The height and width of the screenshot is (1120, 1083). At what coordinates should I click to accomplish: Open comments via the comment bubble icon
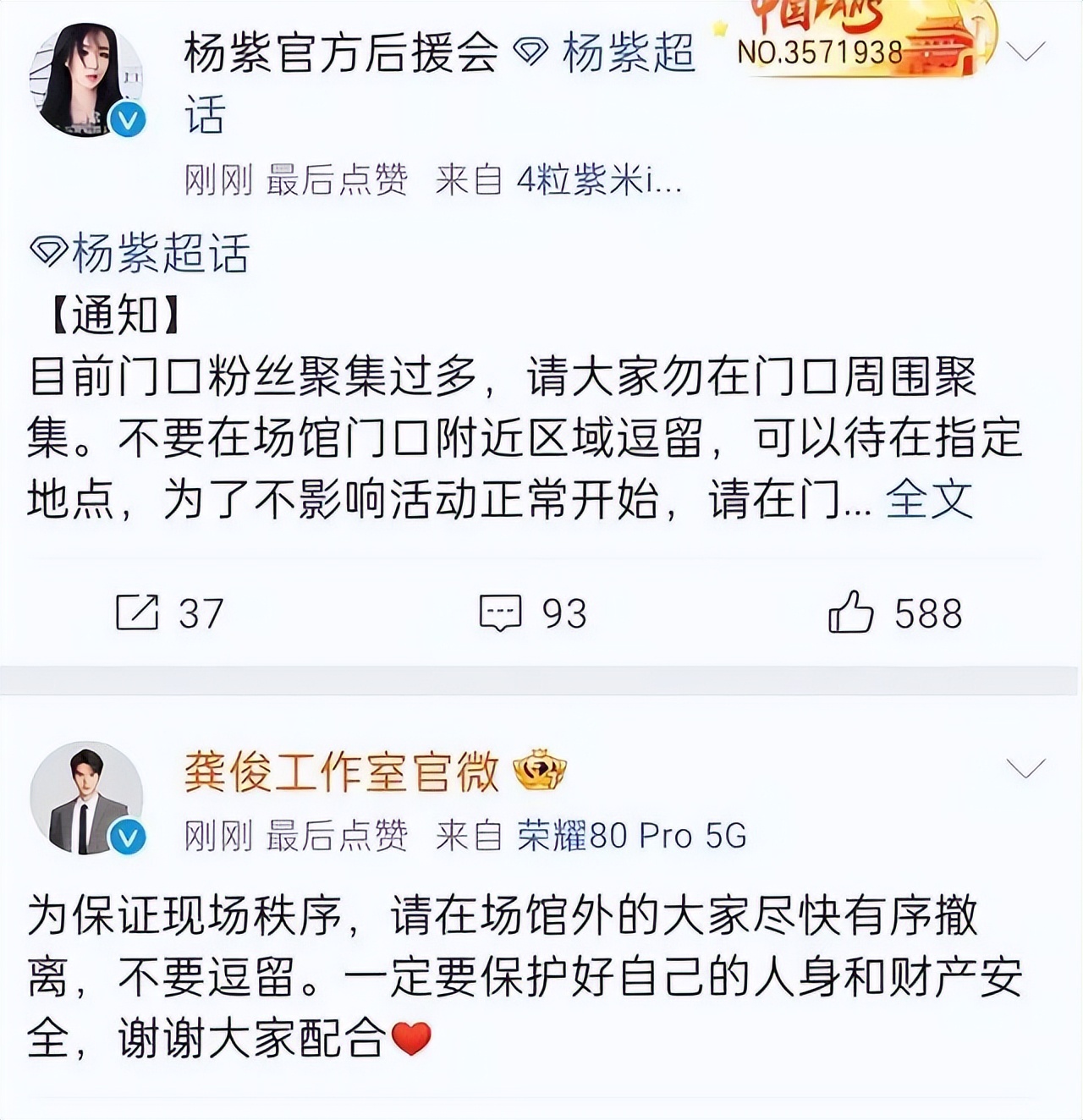coord(503,611)
